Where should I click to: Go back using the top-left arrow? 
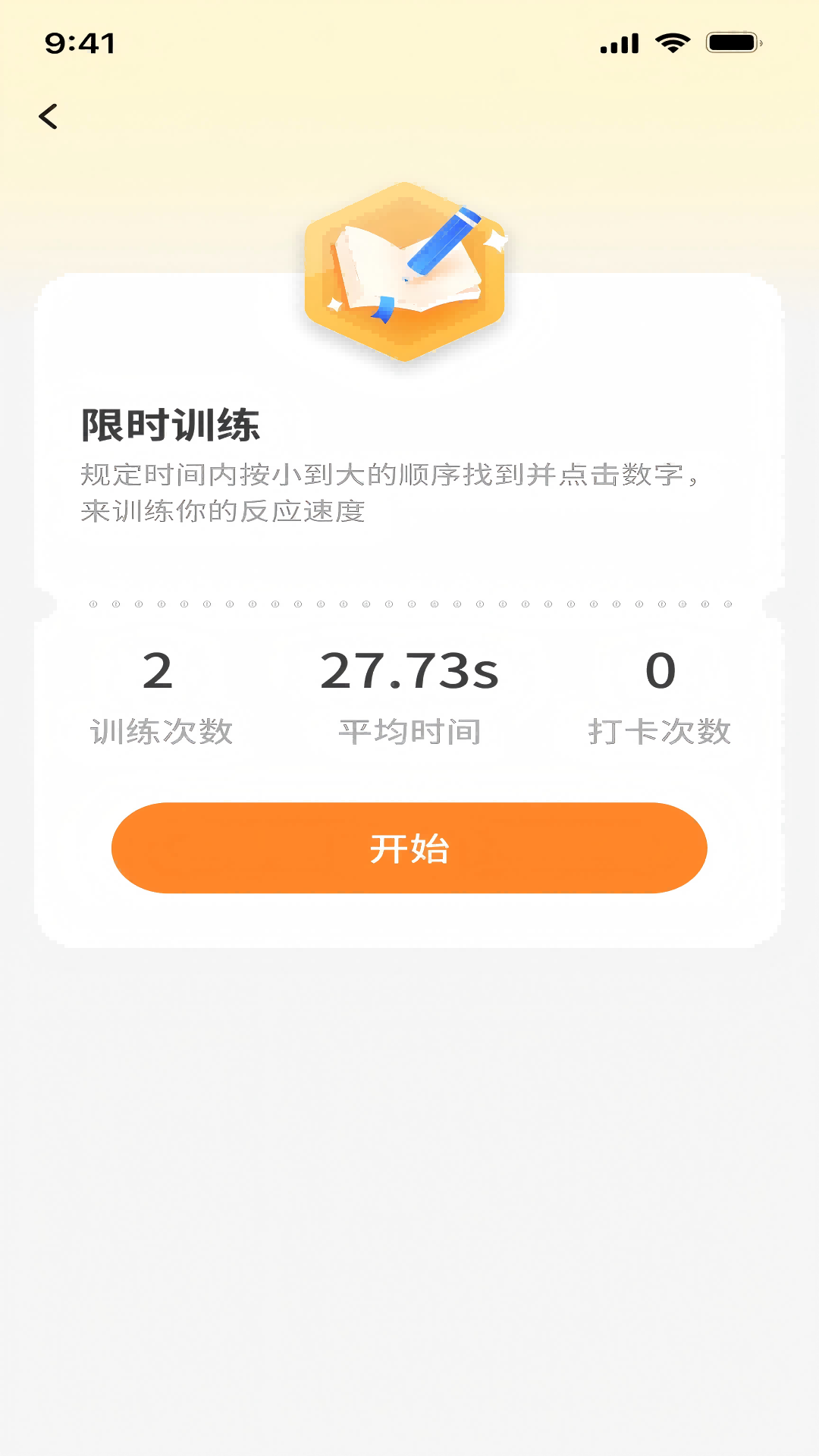[49, 117]
